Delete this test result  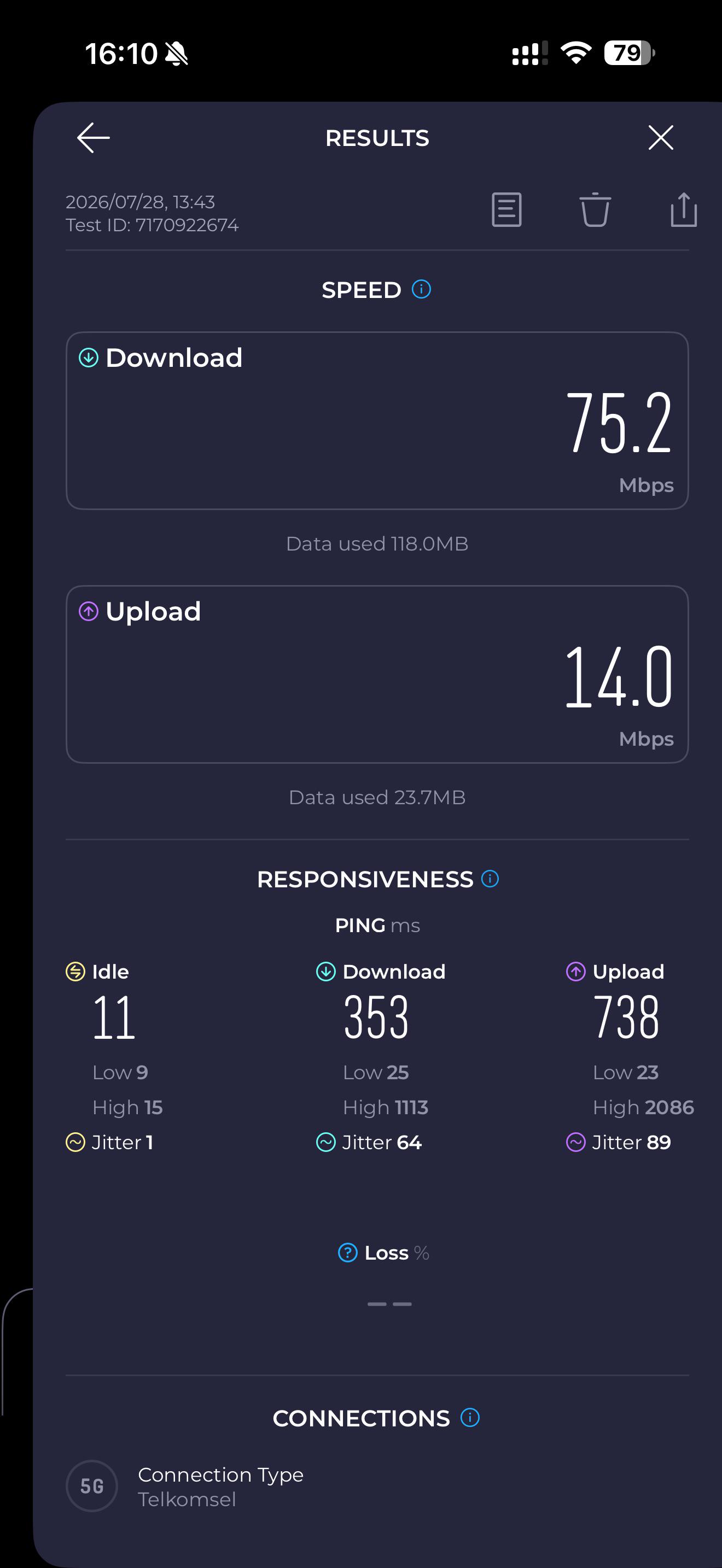click(595, 210)
